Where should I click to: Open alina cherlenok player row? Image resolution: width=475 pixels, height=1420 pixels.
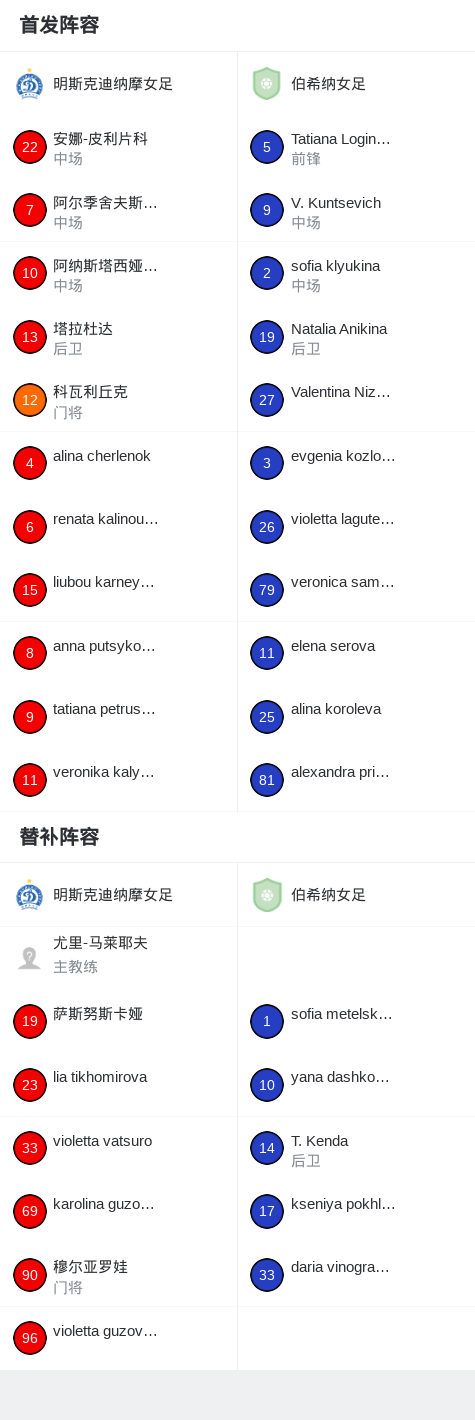118,463
